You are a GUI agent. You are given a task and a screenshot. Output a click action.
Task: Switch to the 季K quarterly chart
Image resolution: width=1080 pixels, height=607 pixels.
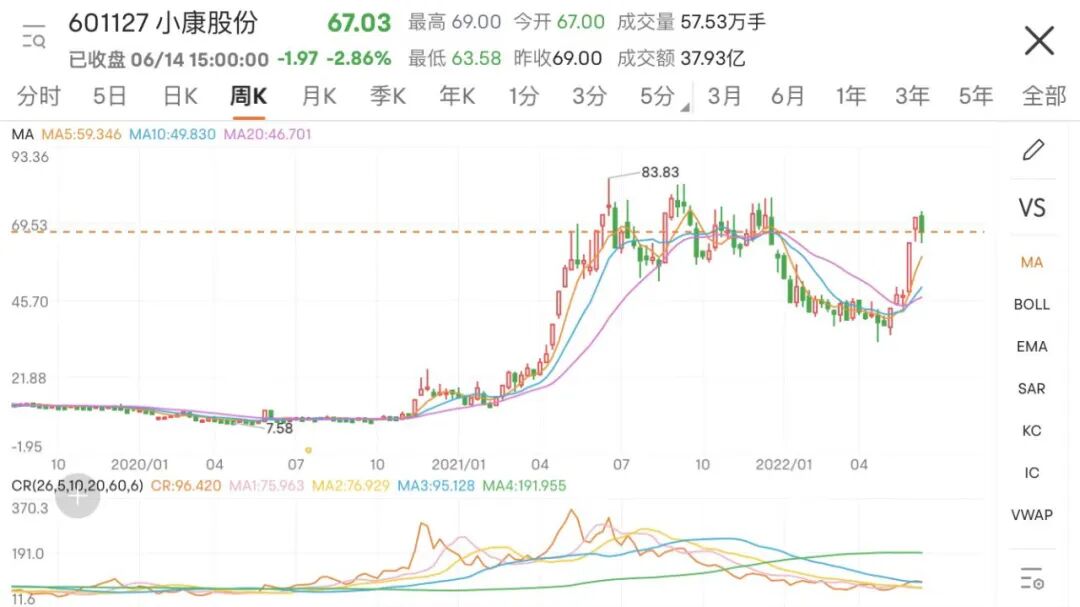[388, 96]
